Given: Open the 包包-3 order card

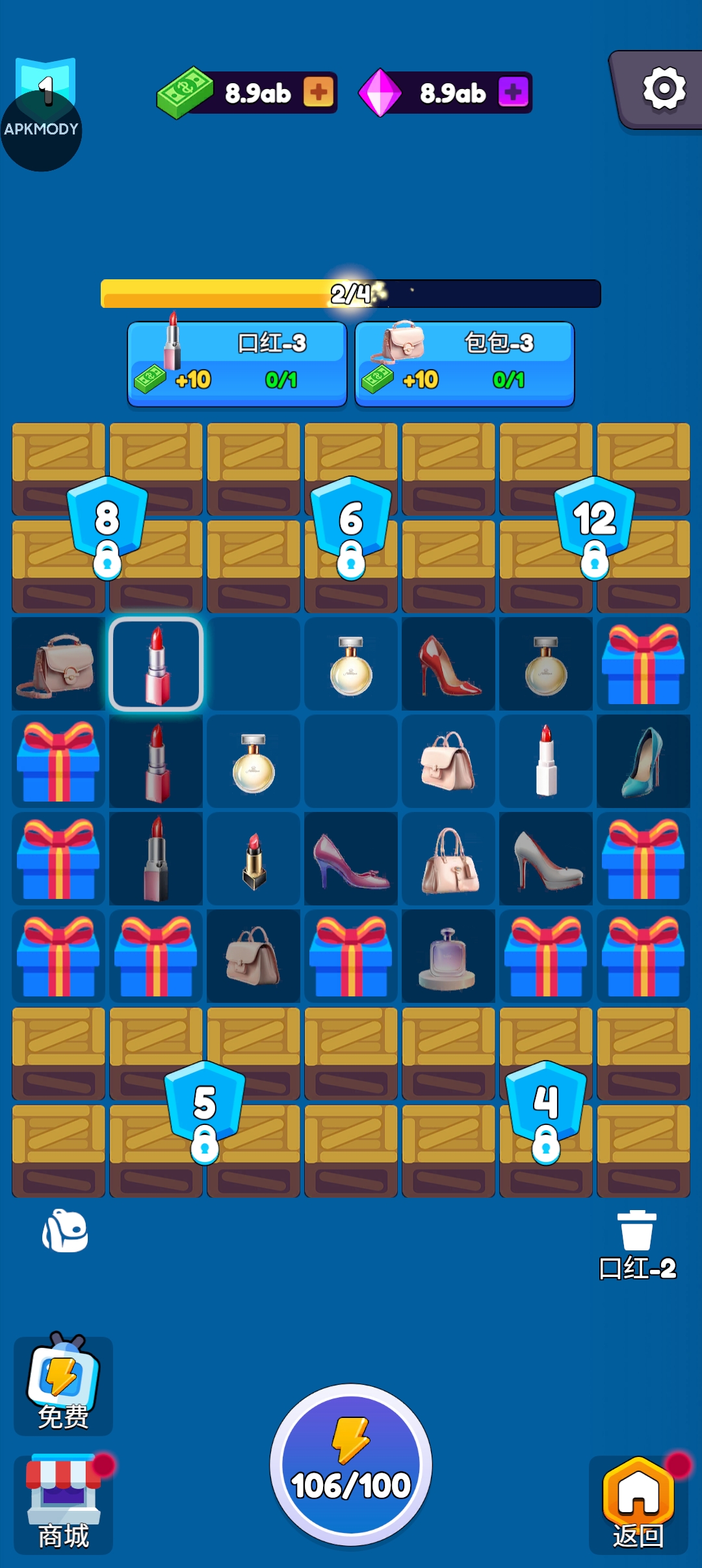Looking at the screenshot, I should [465, 364].
